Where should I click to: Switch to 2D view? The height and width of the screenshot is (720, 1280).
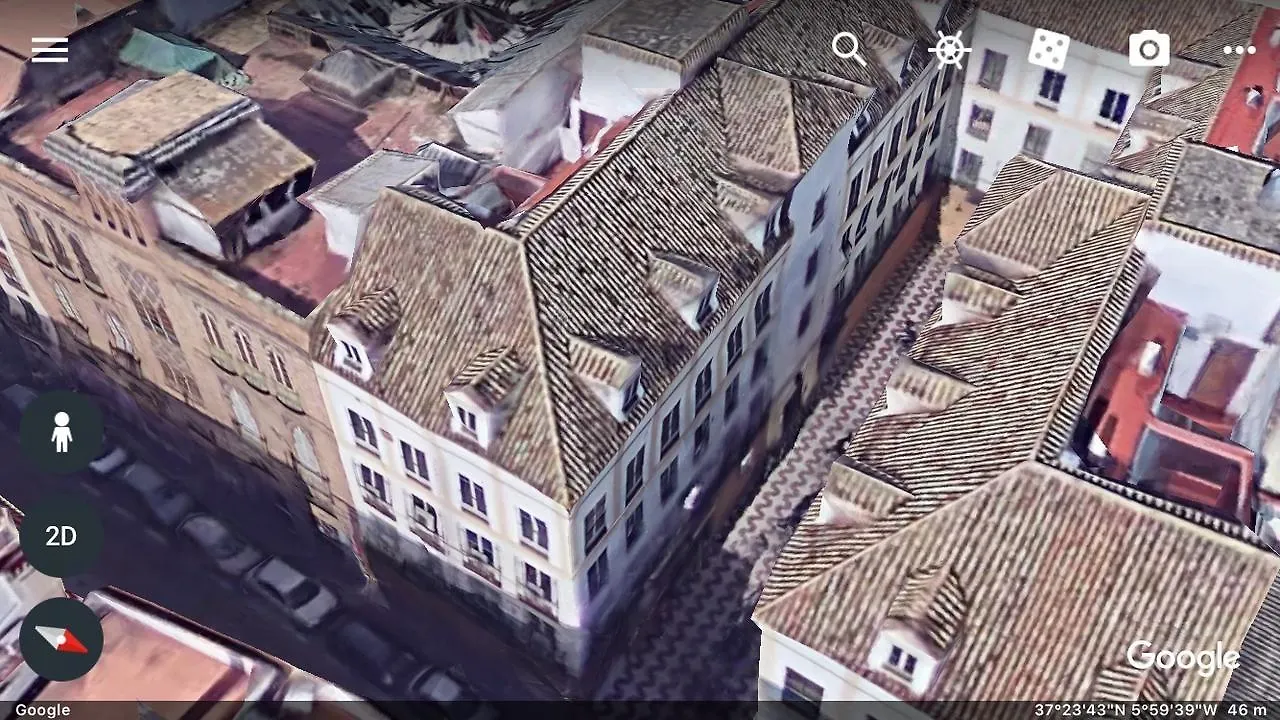coord(61,536)
